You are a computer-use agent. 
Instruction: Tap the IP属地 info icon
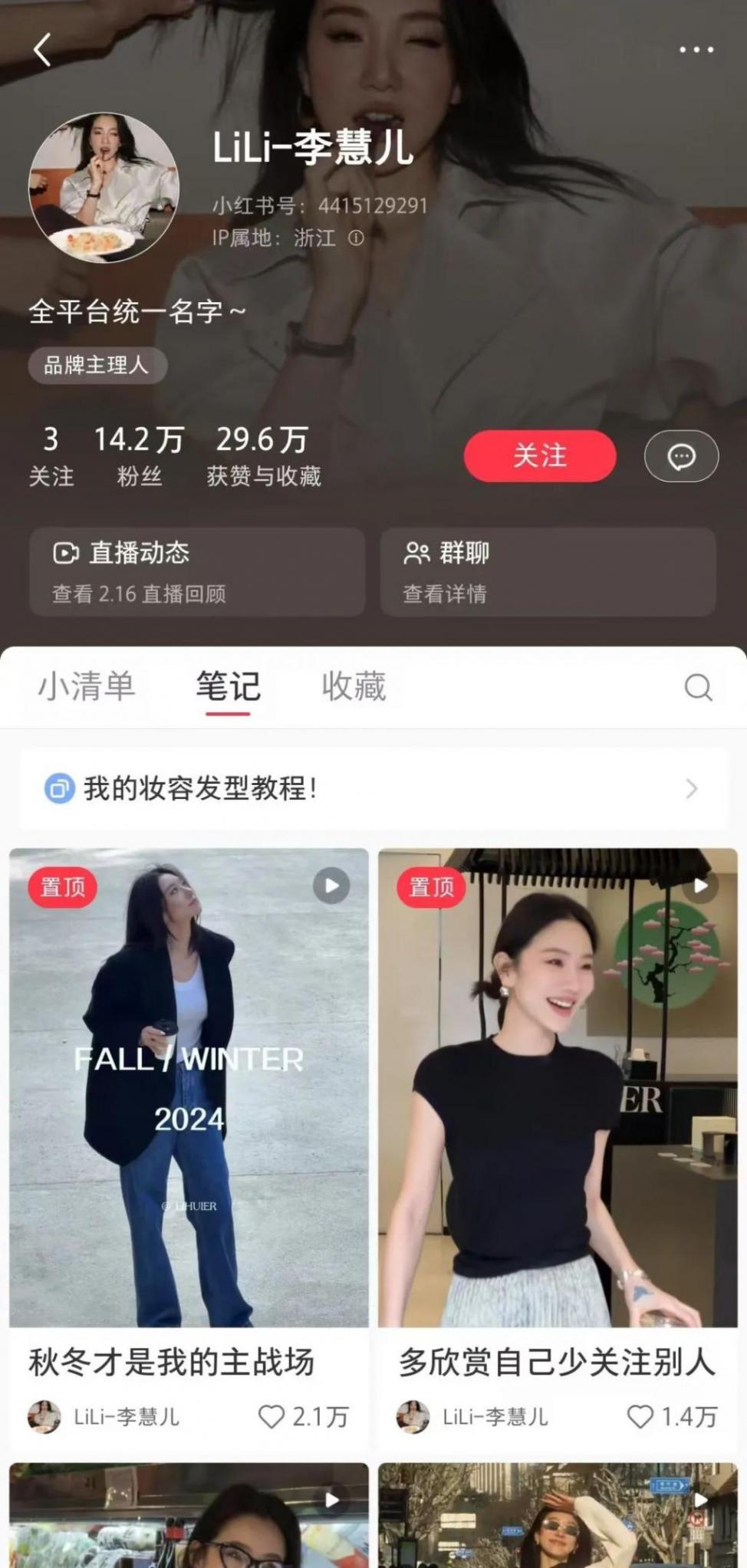[356, 238]
